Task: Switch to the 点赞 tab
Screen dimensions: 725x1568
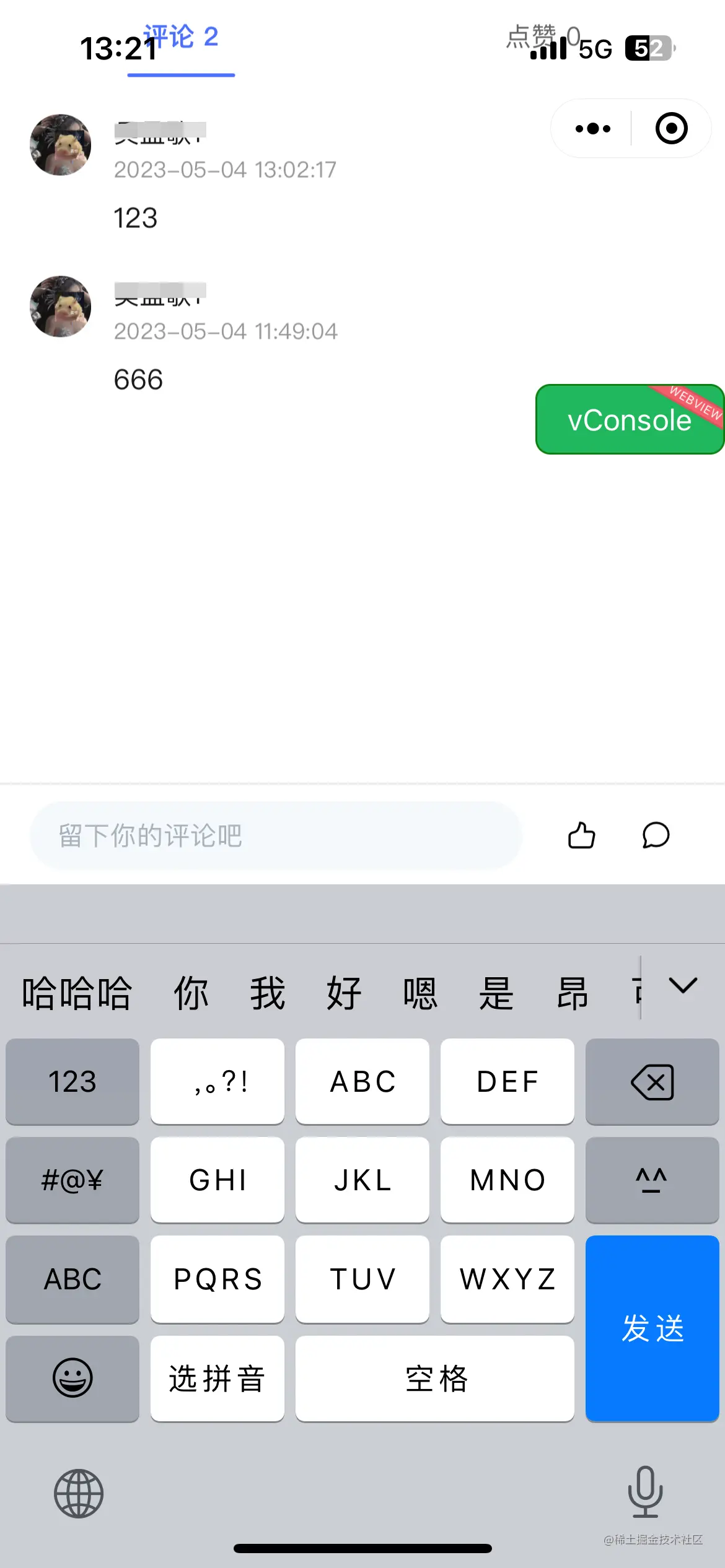Action: click(x=543, y=37)
